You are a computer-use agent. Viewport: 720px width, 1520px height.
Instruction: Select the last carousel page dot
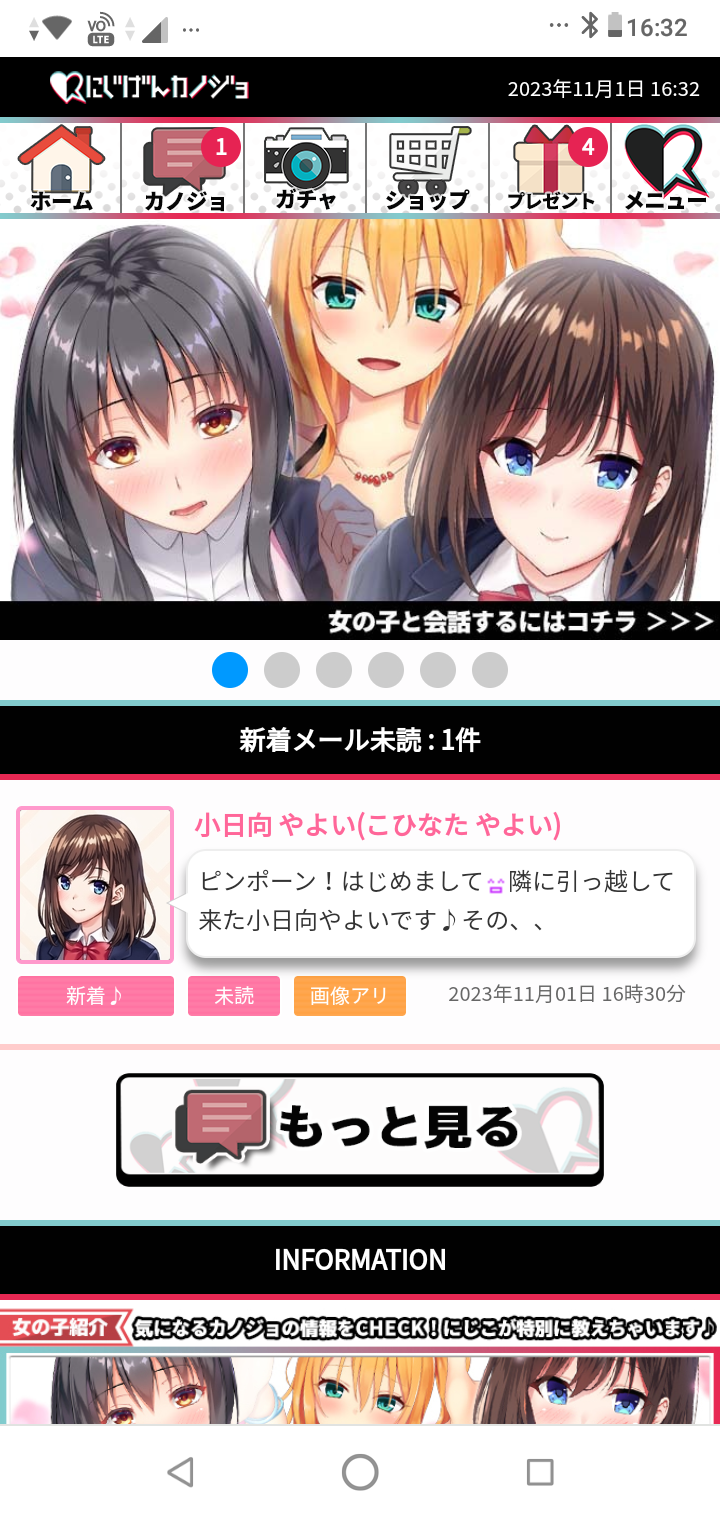(490, 670)
